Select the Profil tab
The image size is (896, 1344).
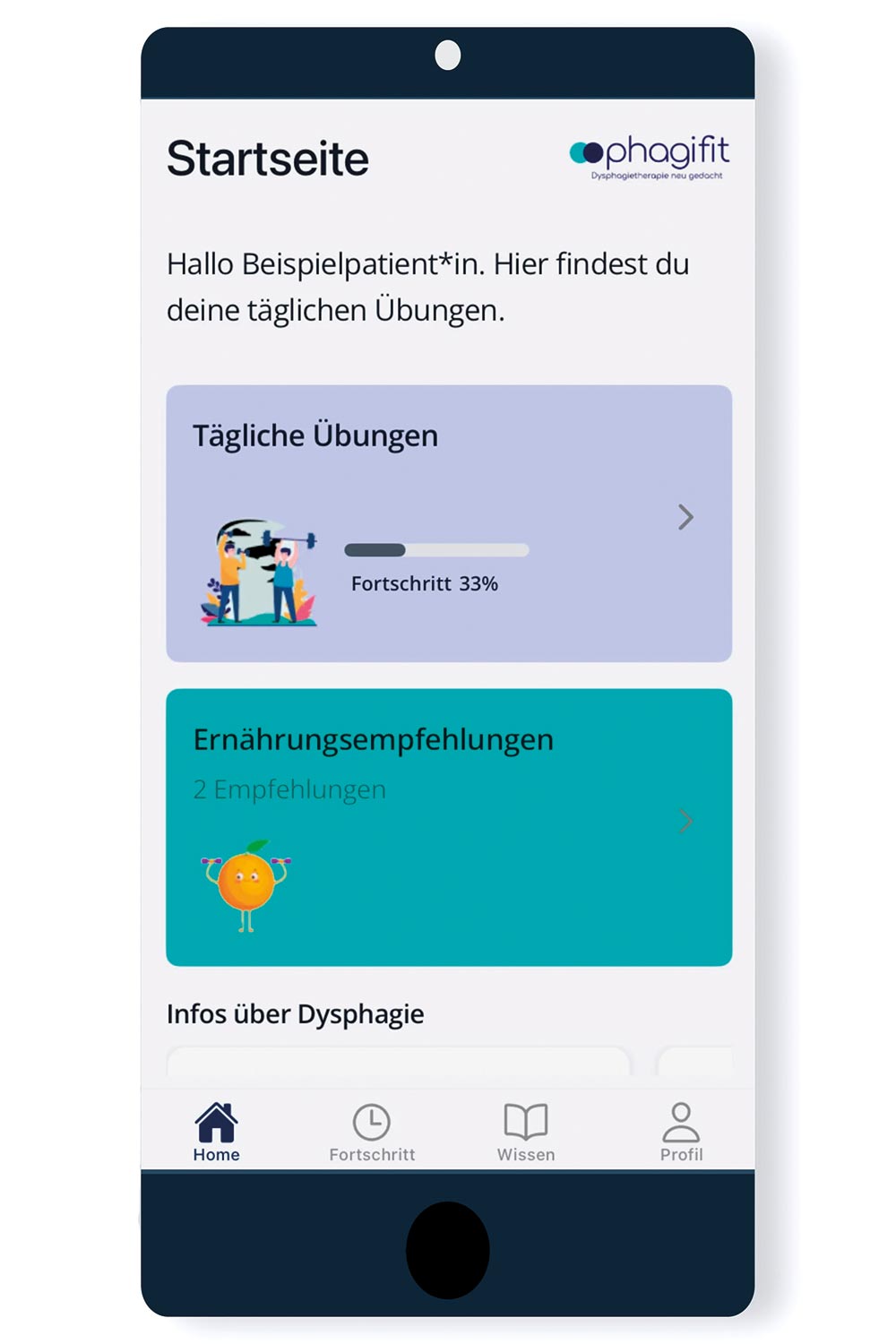[x=681, y=1132]
